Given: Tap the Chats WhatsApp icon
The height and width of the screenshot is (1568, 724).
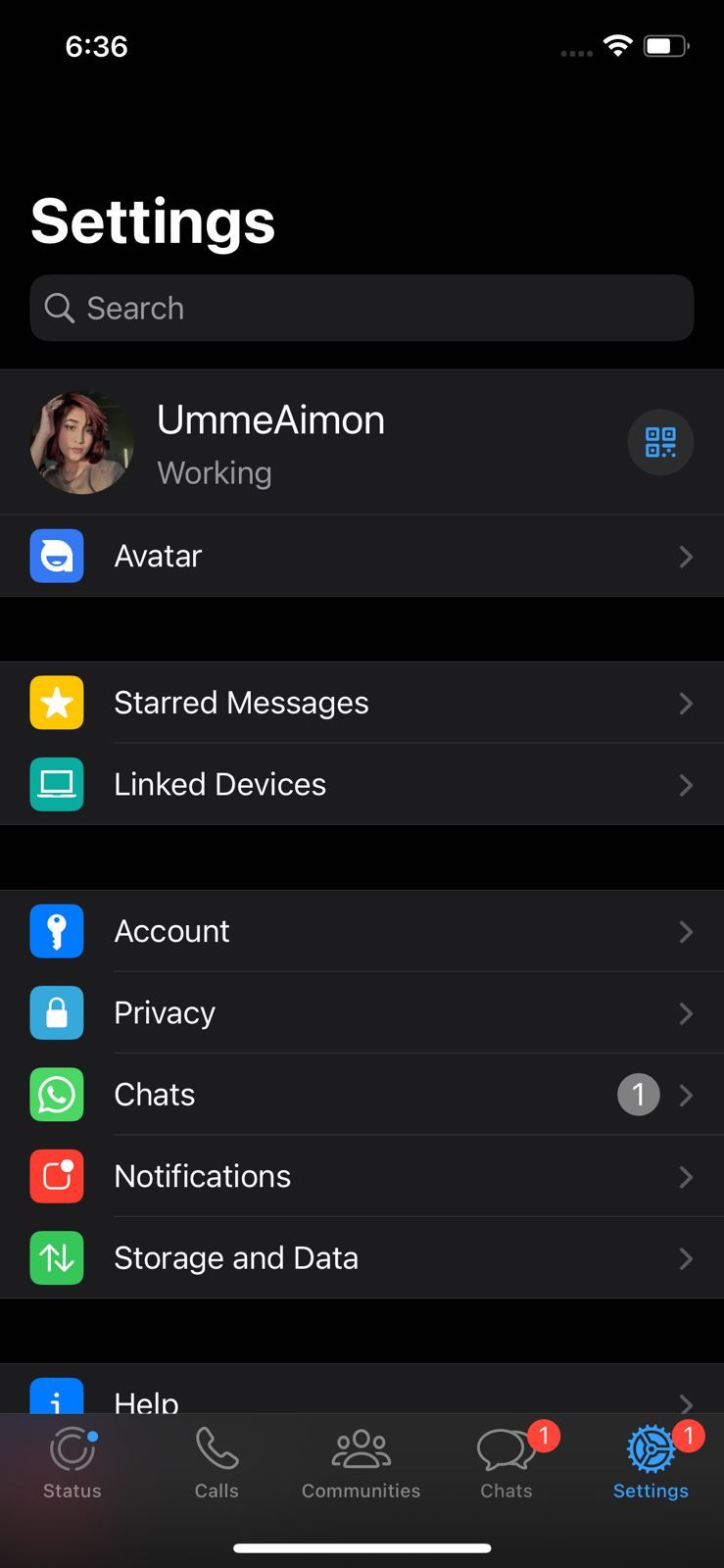Looking at the screenshot, I should (56, 1095).
